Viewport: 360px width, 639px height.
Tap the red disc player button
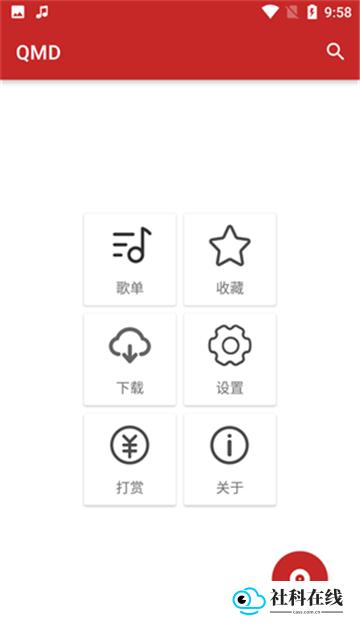point(300,567)
